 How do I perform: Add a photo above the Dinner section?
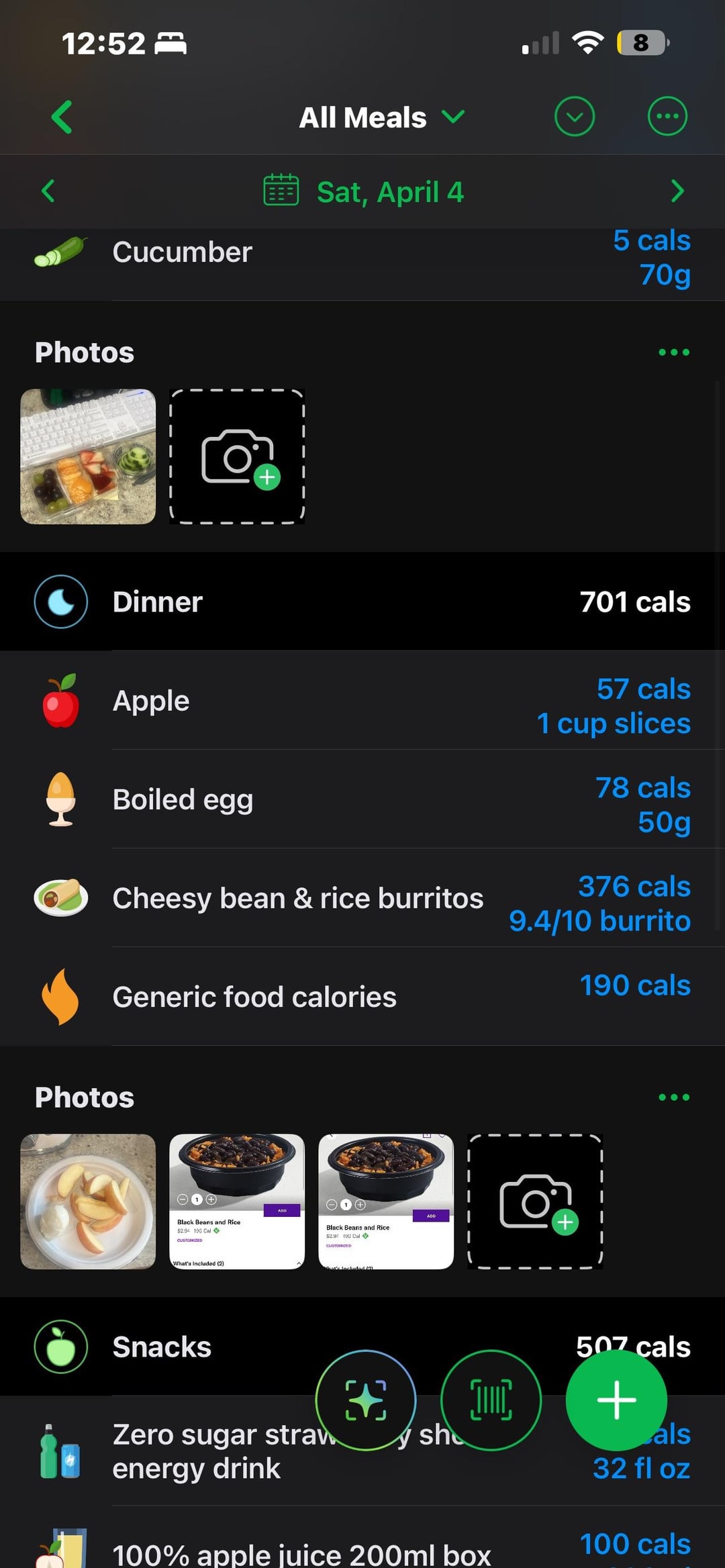point(237,456)
